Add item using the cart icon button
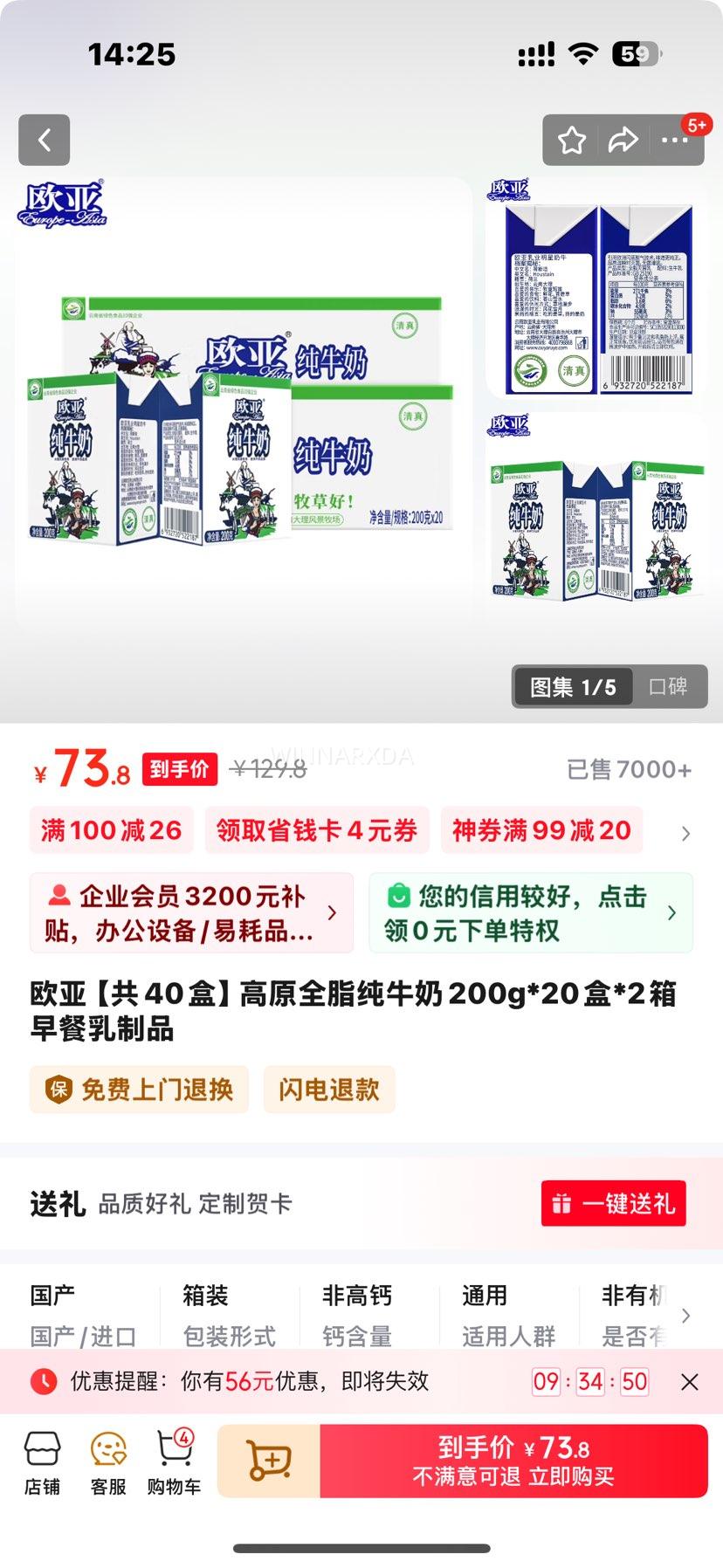723x1568 pixels. pos(271,1460)
